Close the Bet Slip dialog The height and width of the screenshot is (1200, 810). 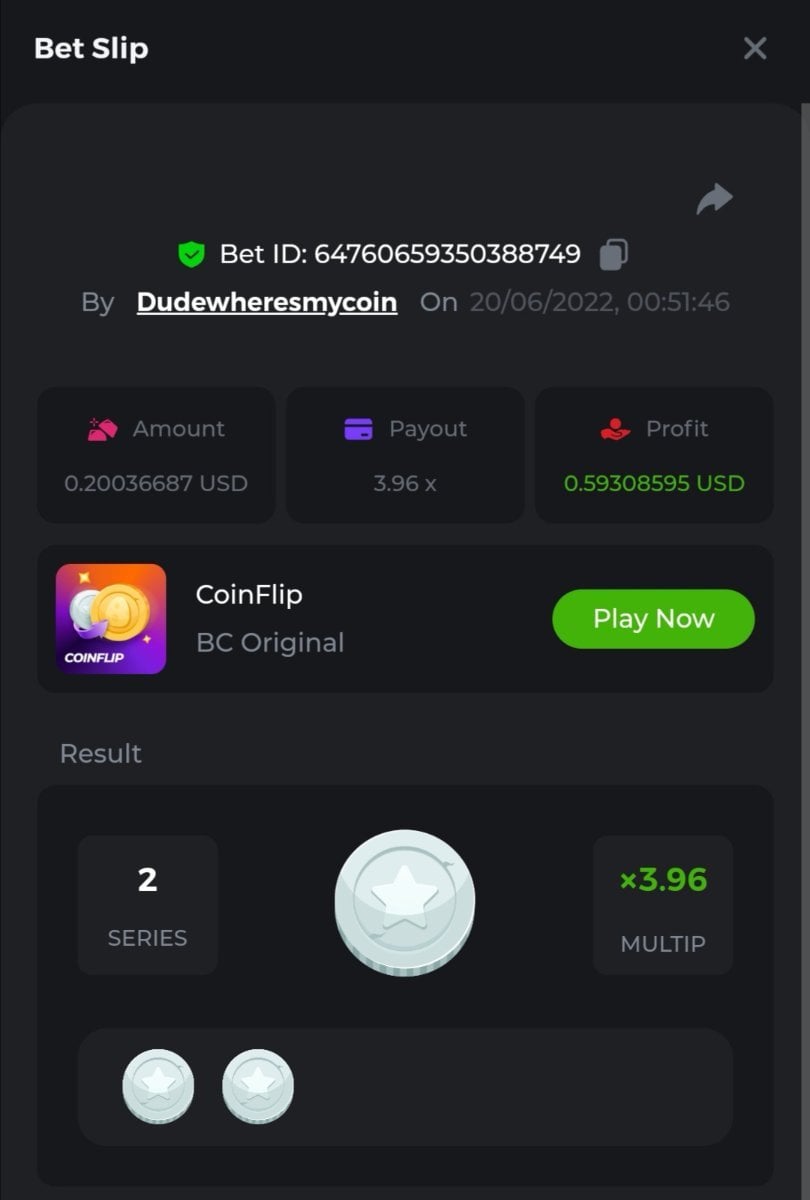[755, 48]
